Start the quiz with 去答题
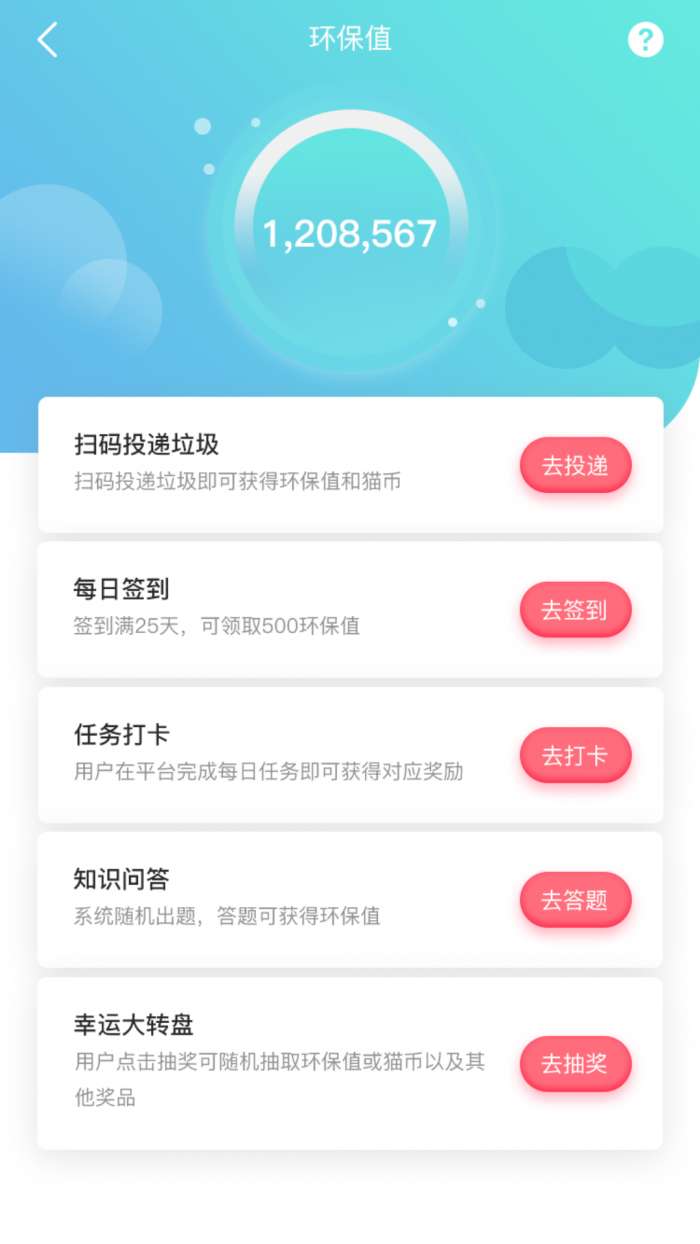The image size is (700, 1244). pyautogui.click(x=575, y=900)
